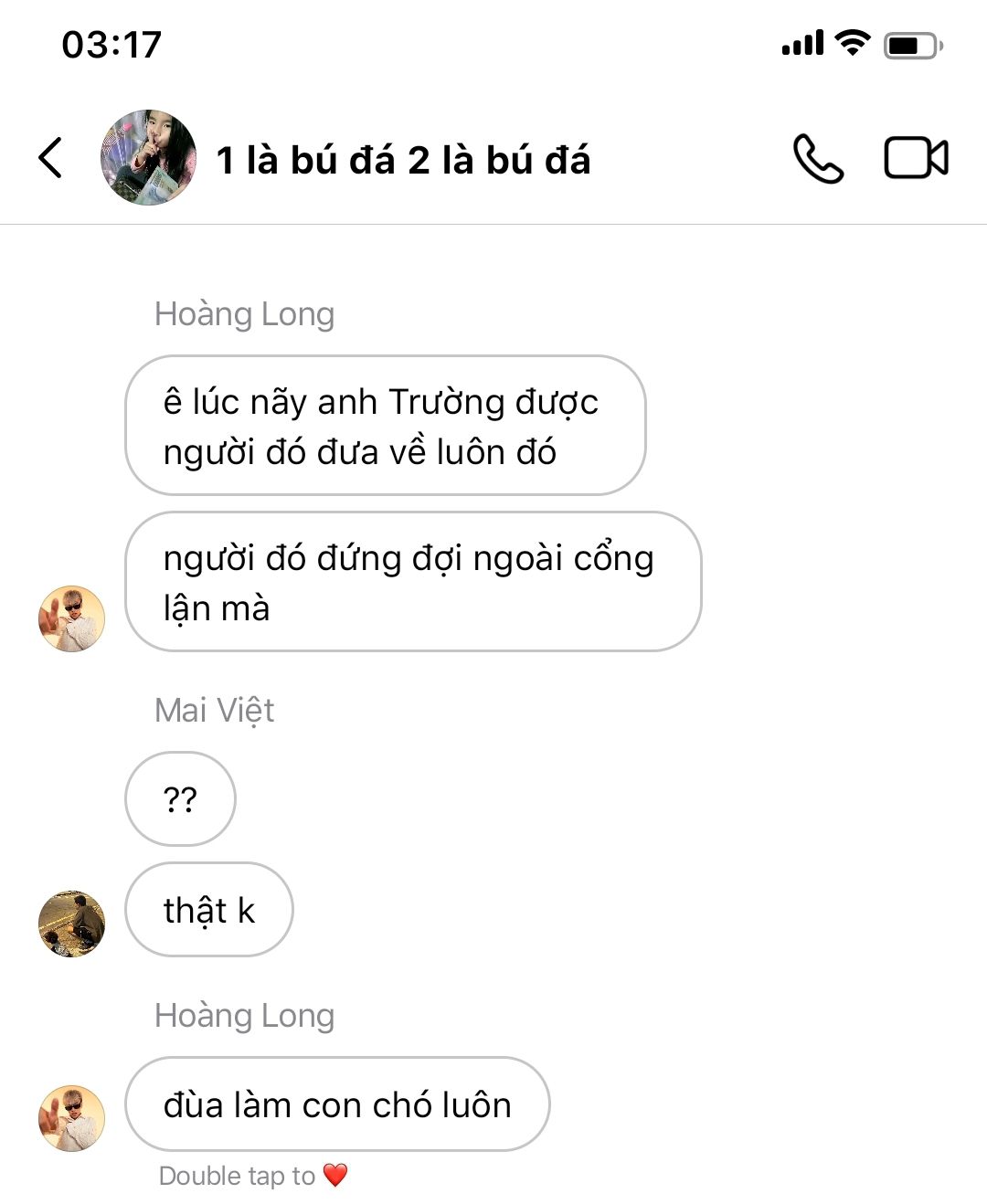Open Hoàng Long's avatar beside 'người đó đứng đợi'
The width and height of the screenshot is (987, 1204).
coord(71,618)
